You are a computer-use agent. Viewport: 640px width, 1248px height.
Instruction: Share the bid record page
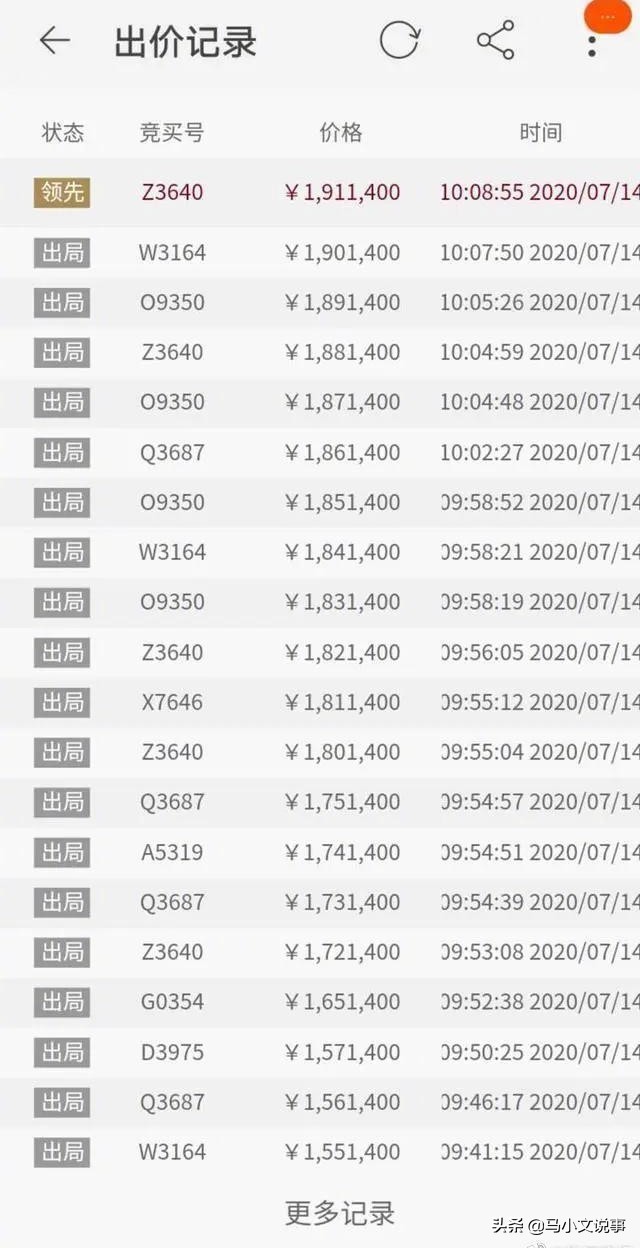pyautogui.click(x=495, y=40)
